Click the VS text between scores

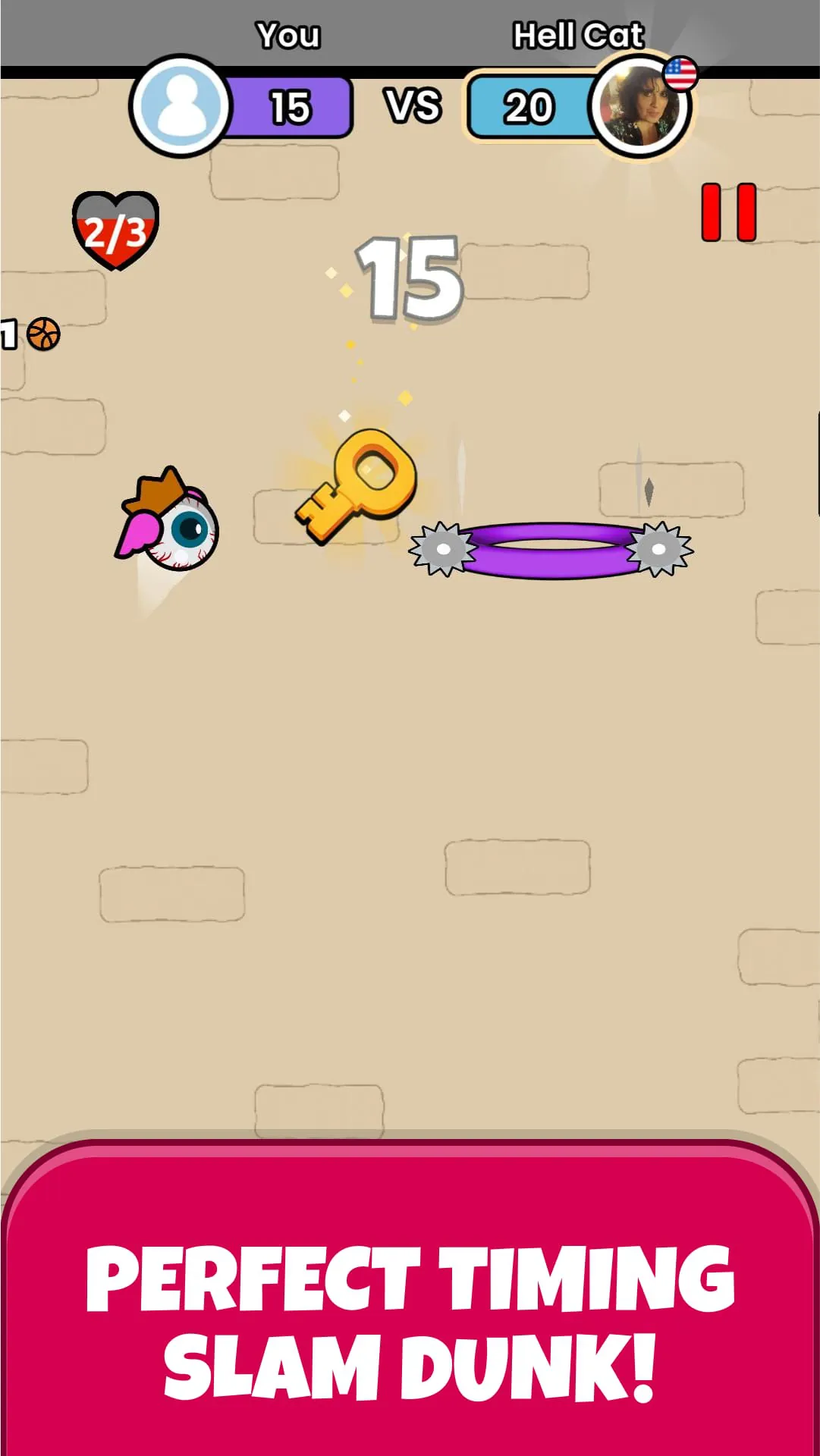[x=413, y=106]
